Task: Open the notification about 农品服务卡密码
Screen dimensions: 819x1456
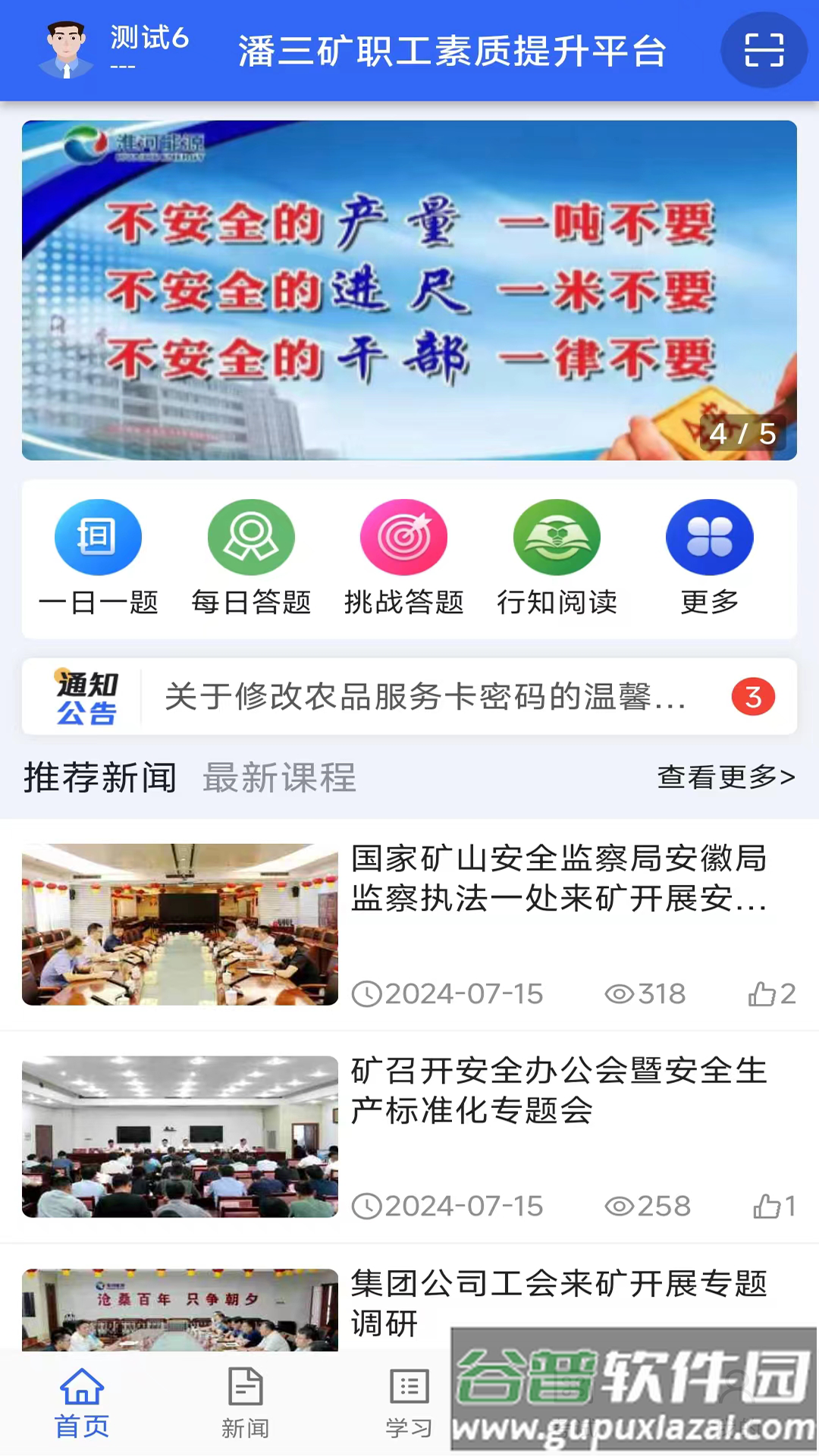Action: point(425,698)
